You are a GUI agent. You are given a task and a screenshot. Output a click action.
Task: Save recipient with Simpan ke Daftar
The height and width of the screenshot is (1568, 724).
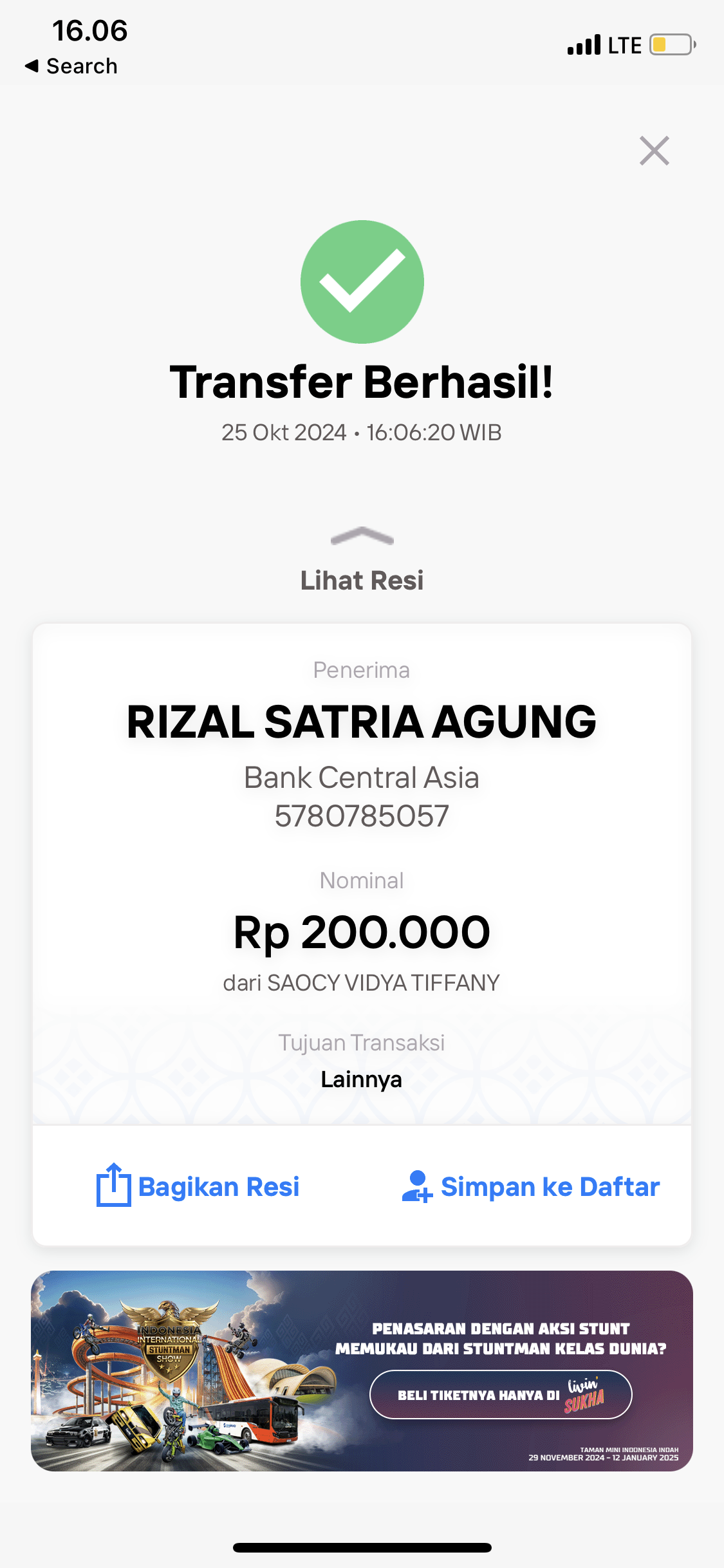click(x=531, y=1186)
